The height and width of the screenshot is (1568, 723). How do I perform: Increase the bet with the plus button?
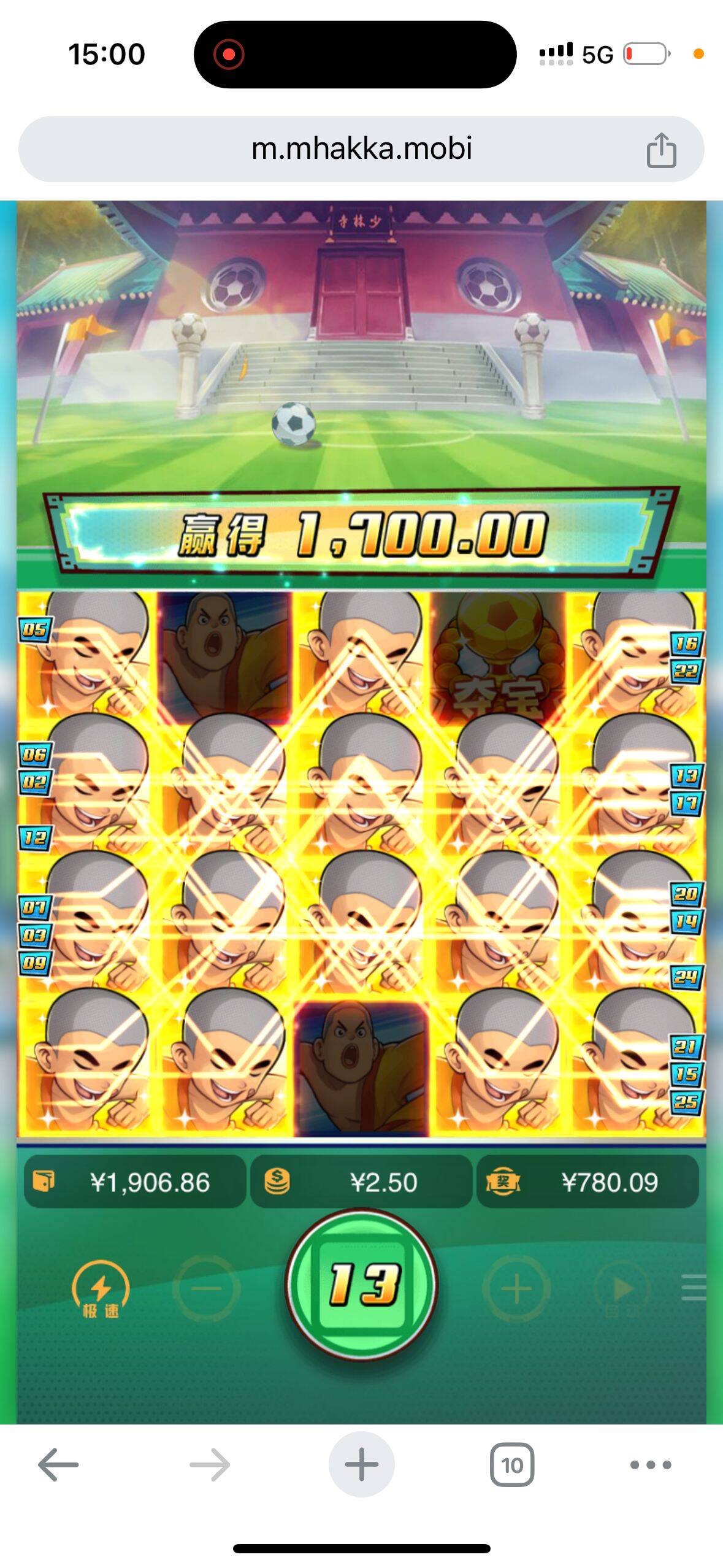point(516,1288)
